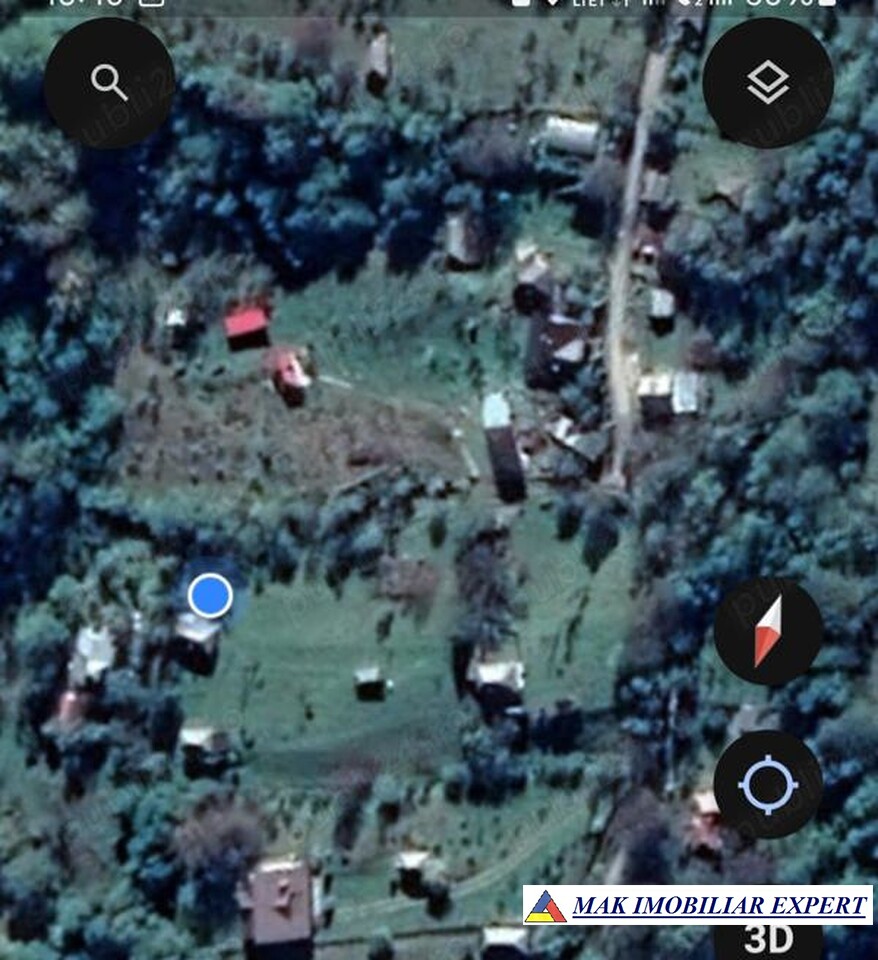Screen dimensions: 878x960
Task: Tap the compass to reset north
Action: point(767,631)
